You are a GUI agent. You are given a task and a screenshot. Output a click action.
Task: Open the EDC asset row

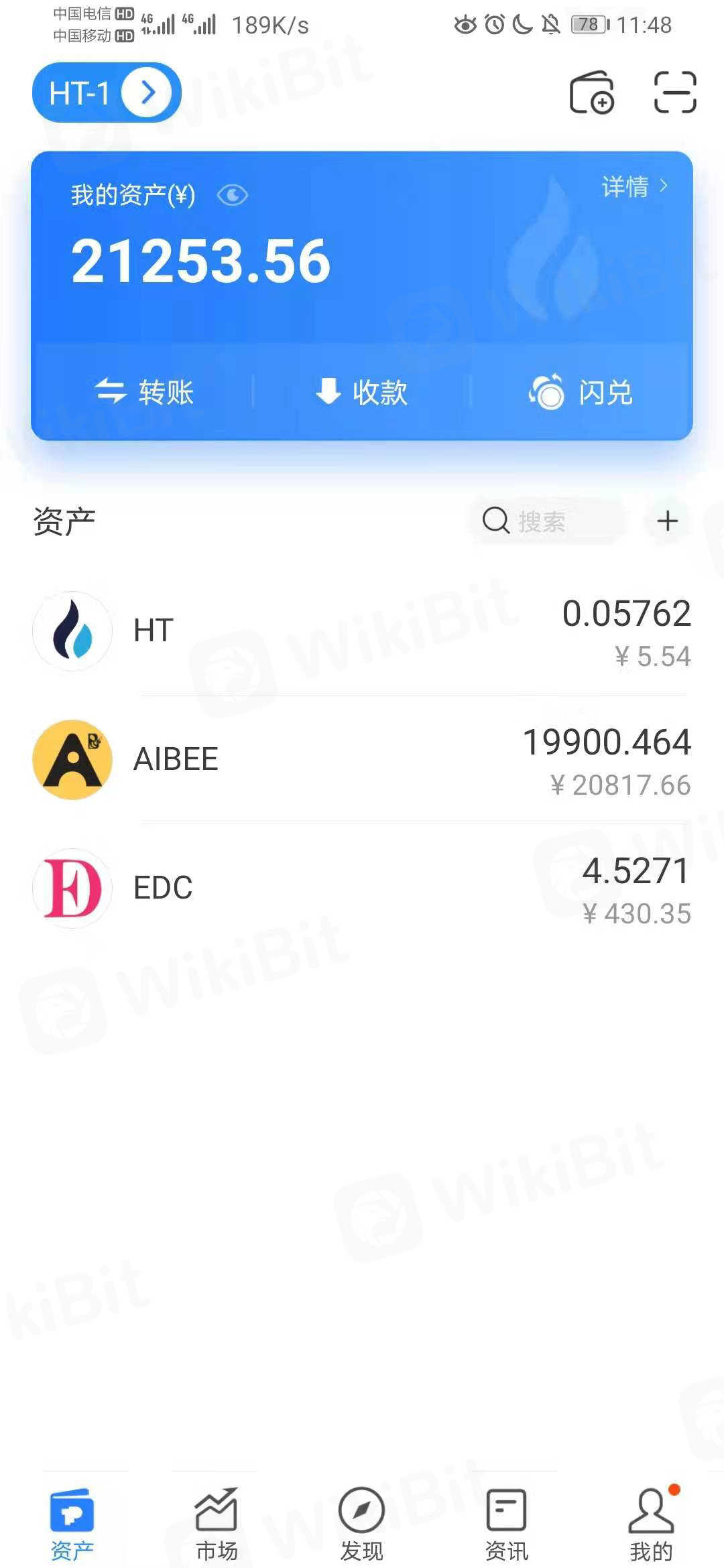click(362, 889)
